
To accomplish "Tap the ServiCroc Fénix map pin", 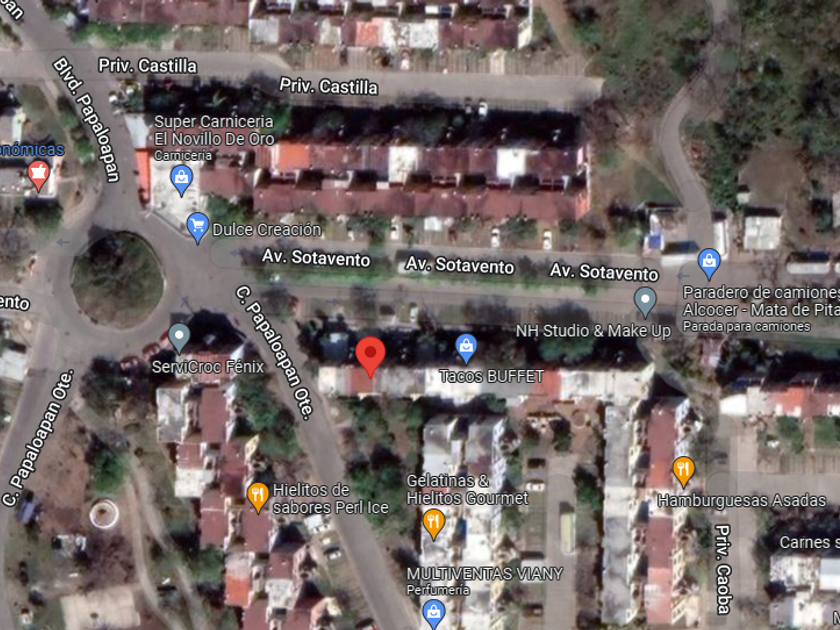I will tap(179, 338).
